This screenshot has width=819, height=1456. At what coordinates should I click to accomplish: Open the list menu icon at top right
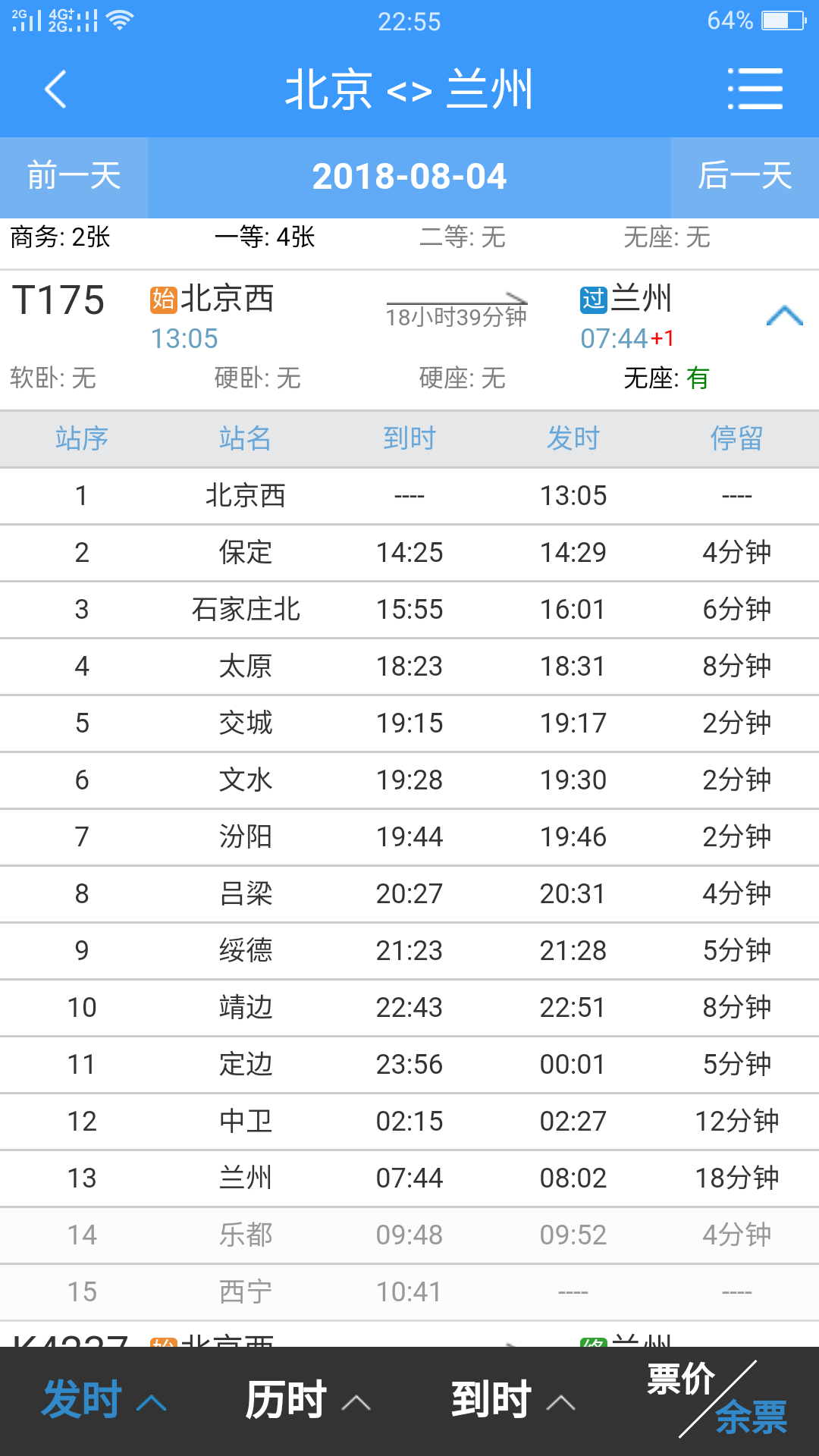[755, 89]
